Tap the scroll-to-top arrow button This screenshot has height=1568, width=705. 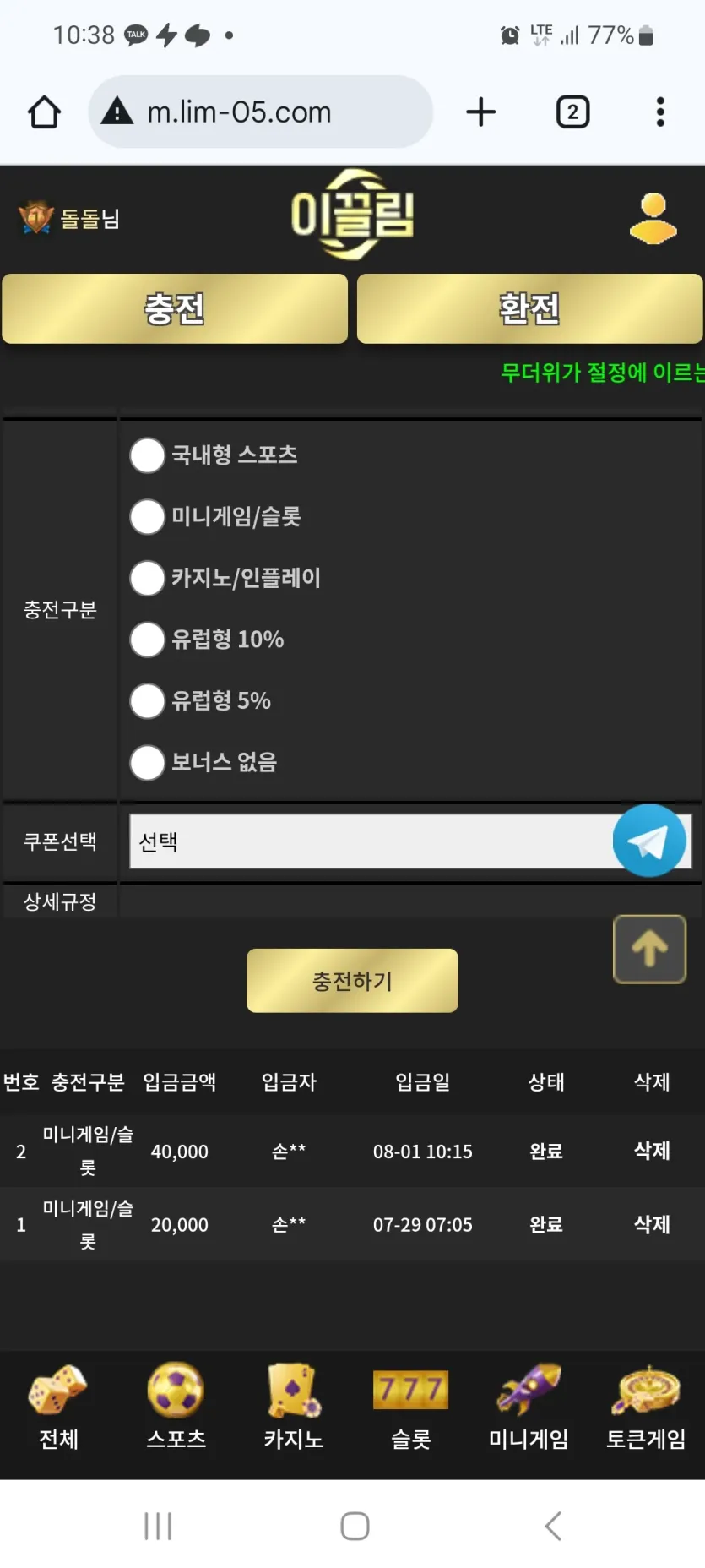[649, 949]
